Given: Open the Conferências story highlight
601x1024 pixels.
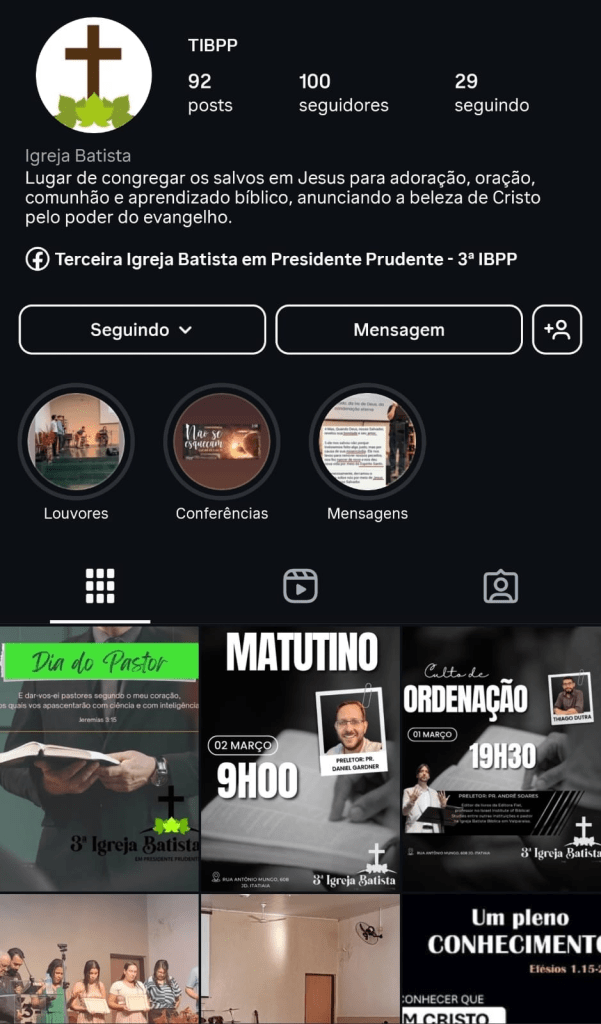Looking at the screenshot, I should pos(222,442).
